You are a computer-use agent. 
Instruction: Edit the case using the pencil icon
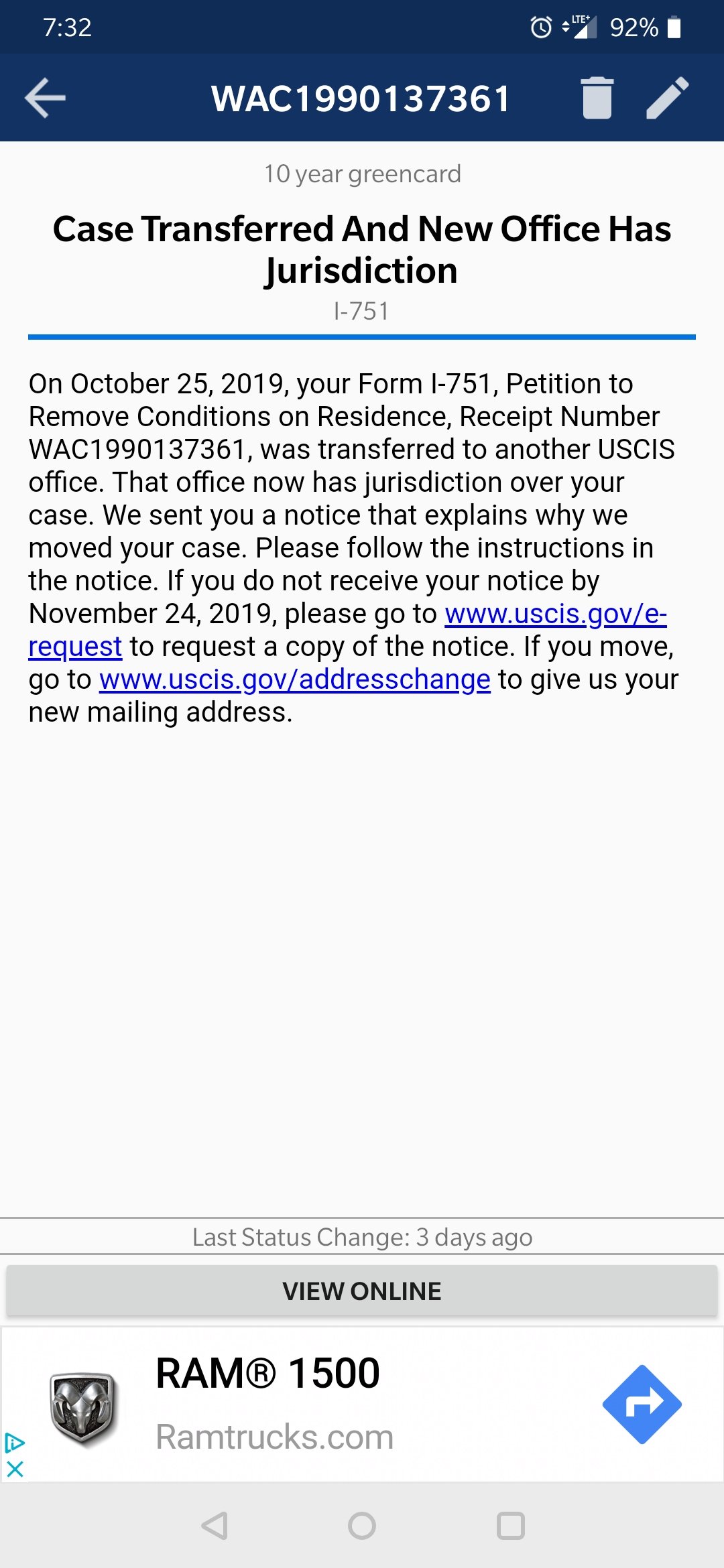[667, 98]
